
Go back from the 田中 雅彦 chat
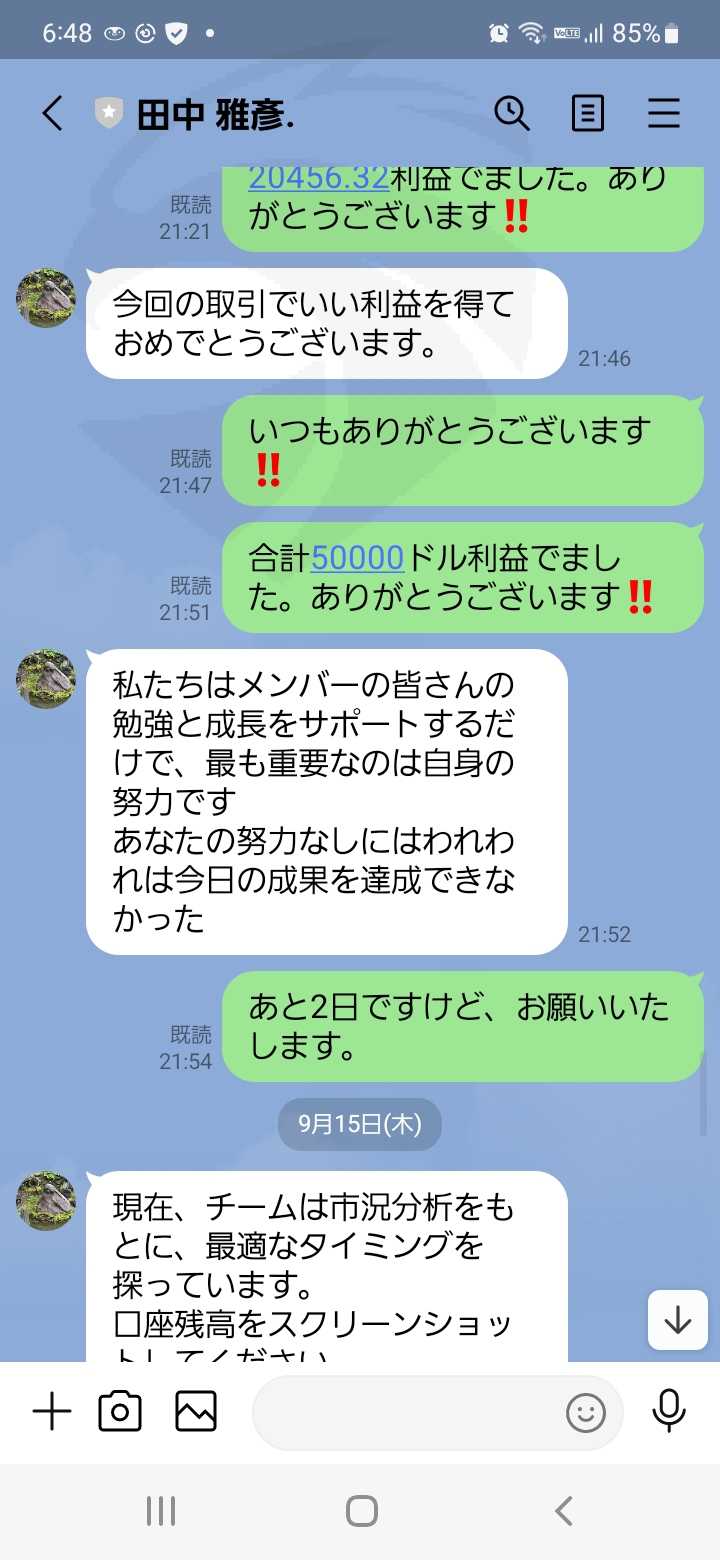click(x=52, y=114)
